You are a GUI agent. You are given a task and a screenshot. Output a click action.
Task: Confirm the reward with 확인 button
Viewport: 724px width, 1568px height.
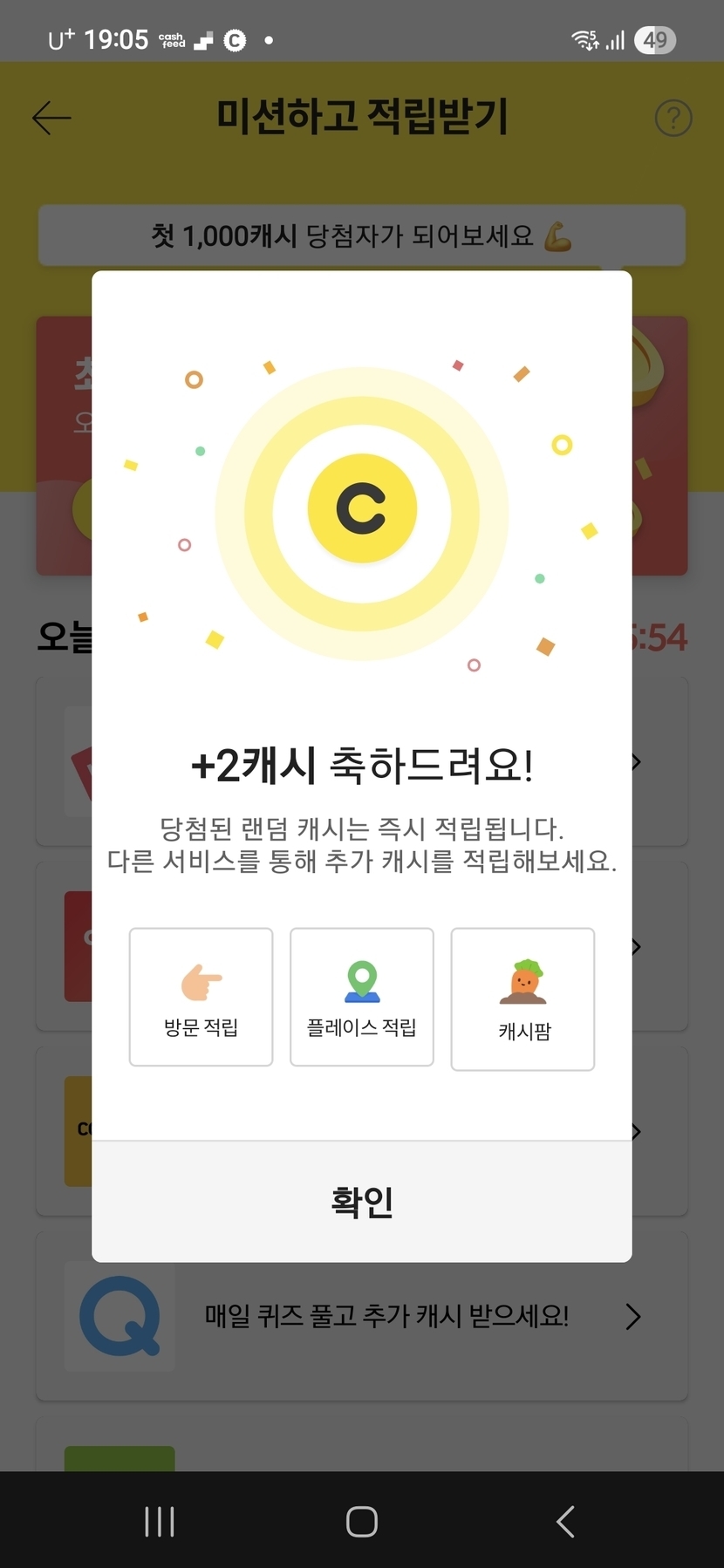362,1202
